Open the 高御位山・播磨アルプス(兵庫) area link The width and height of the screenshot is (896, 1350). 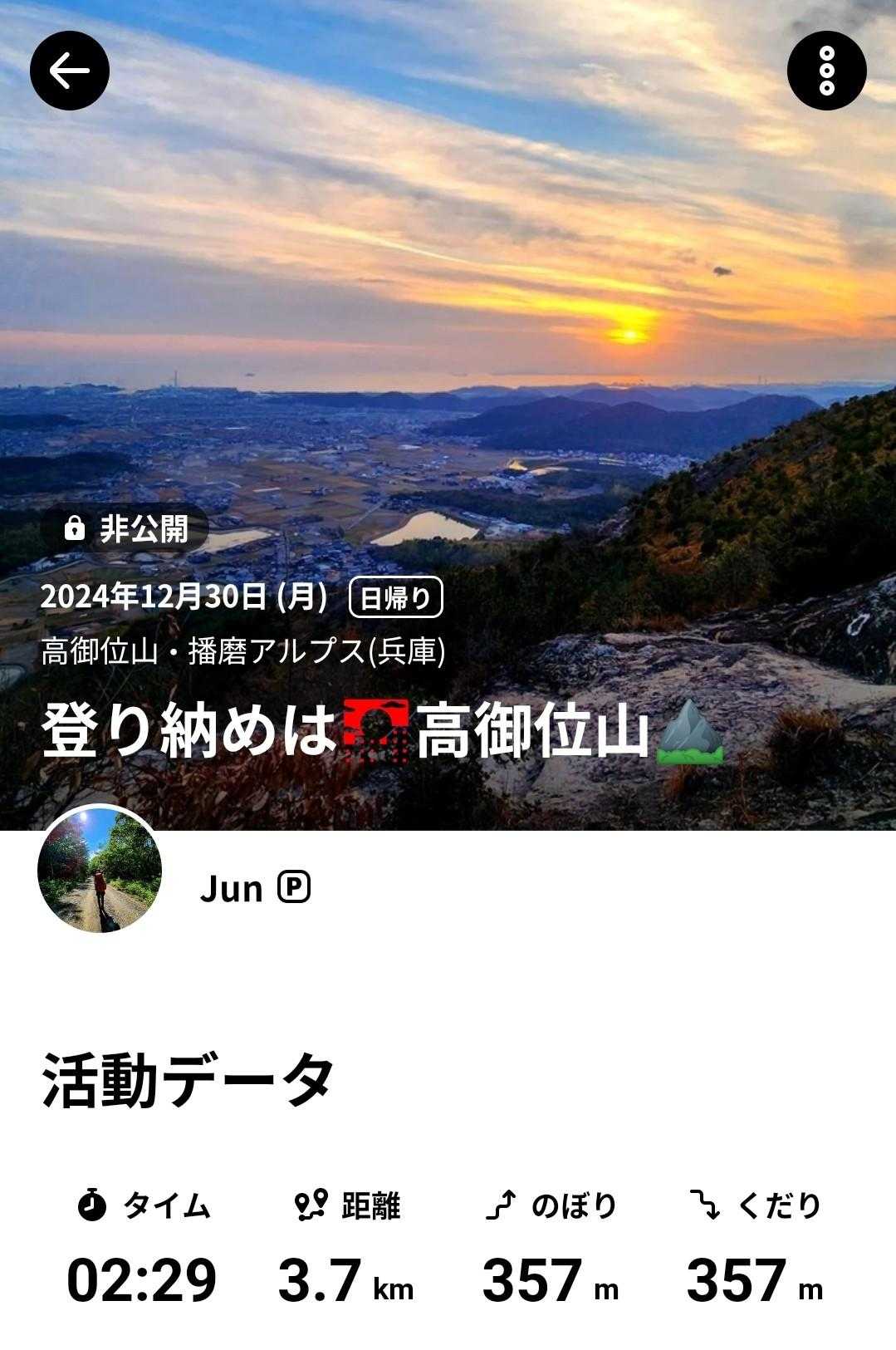[243, 652]
